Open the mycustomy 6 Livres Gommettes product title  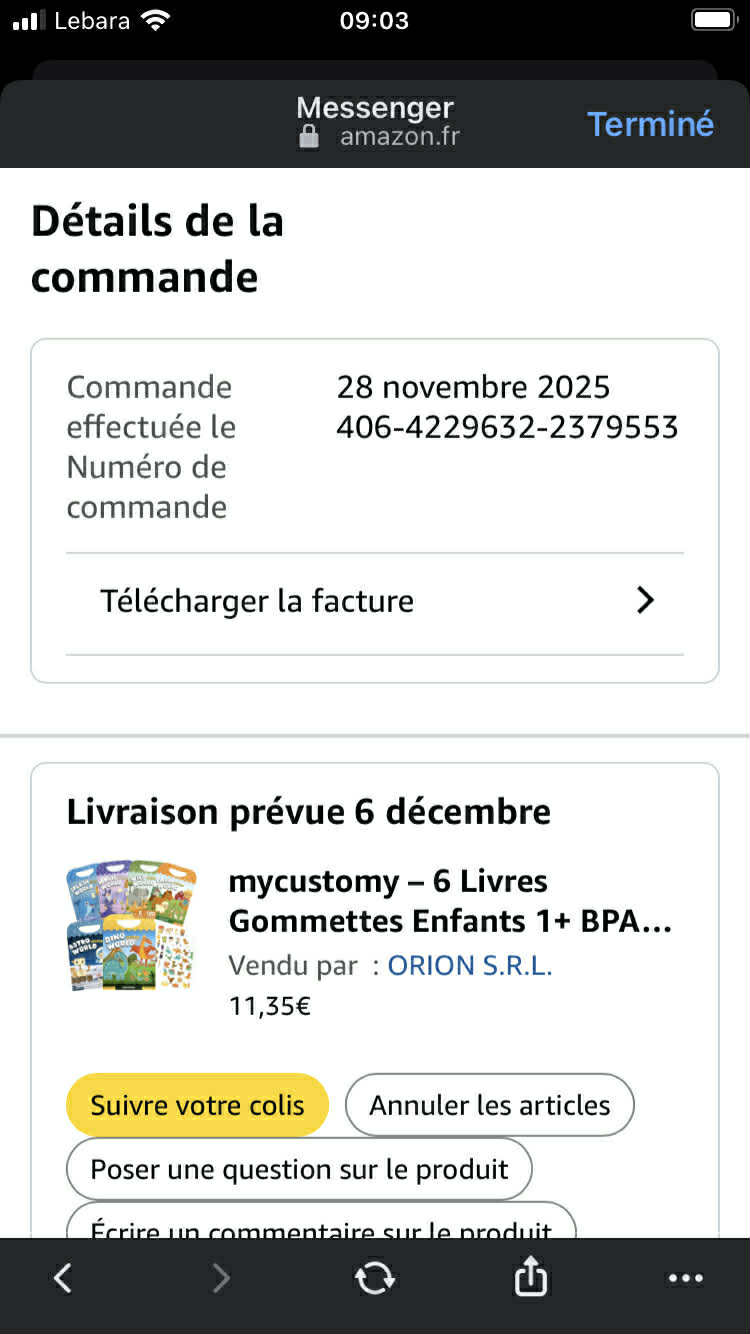click(x=450, y=900)
